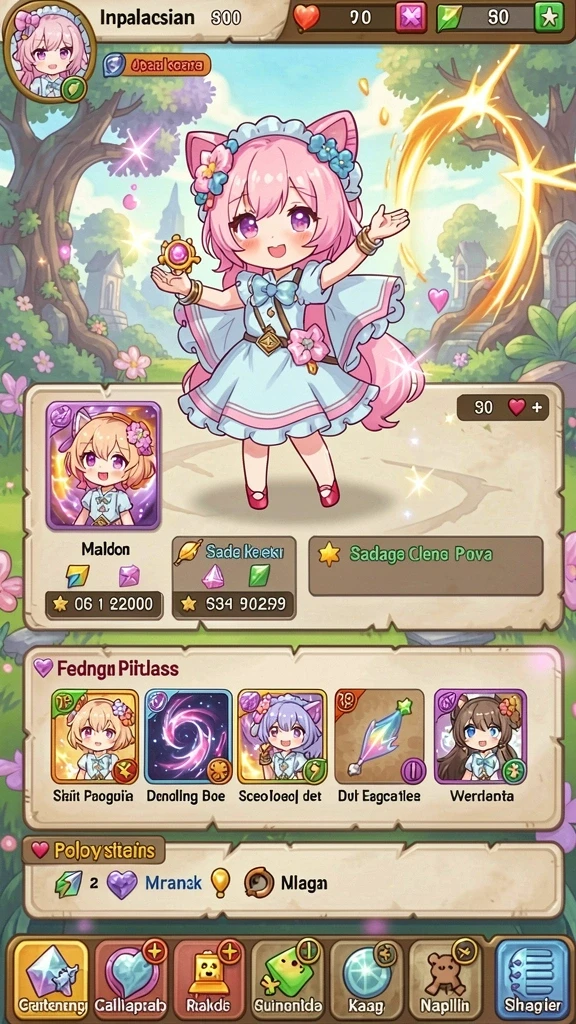576x1024 pixels.
Task: Switch to the Rakde tab
Action: [209, 976]
